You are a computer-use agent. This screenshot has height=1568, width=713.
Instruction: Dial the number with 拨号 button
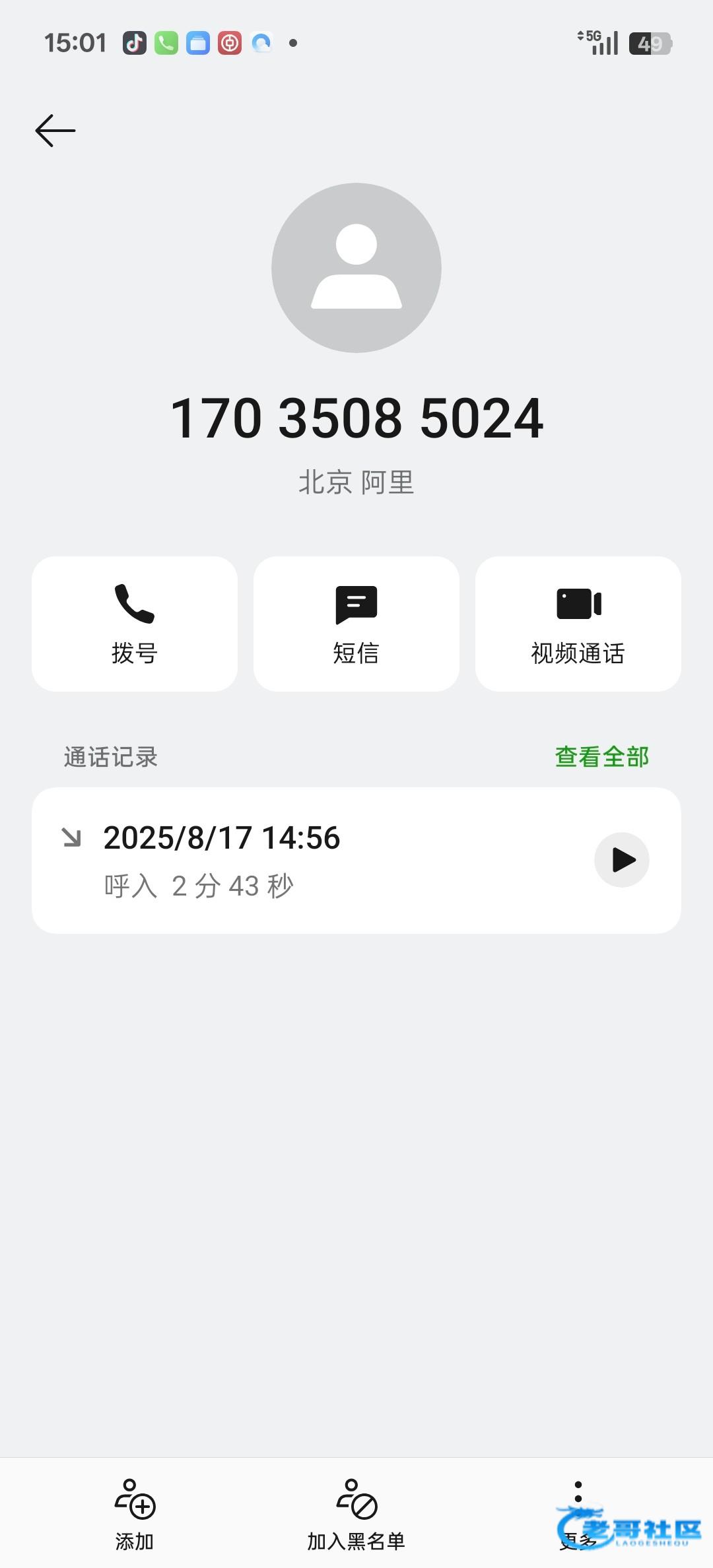click(135, 624)
